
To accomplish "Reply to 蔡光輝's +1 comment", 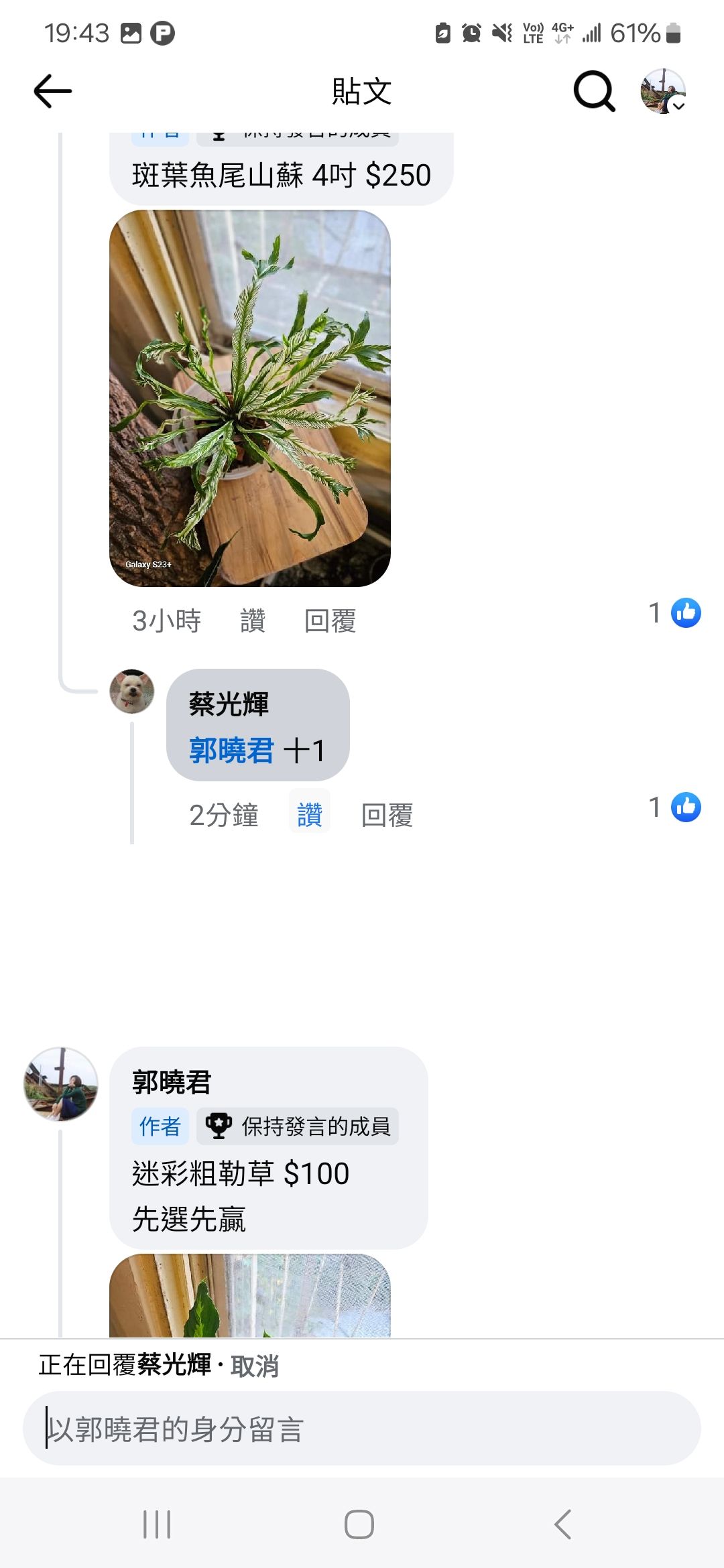I will tap(387, 815).
